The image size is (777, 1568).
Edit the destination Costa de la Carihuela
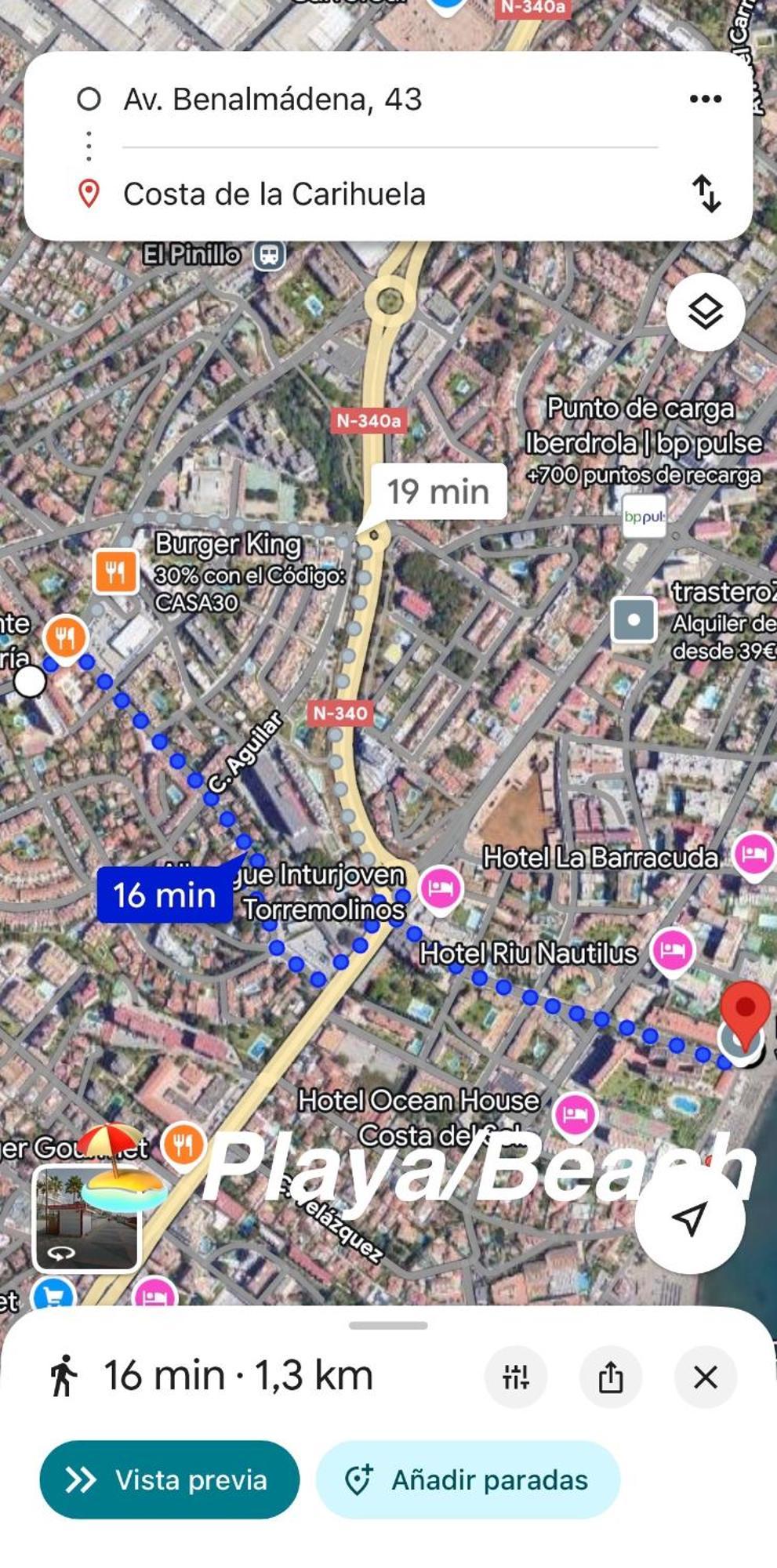[274, 194]
